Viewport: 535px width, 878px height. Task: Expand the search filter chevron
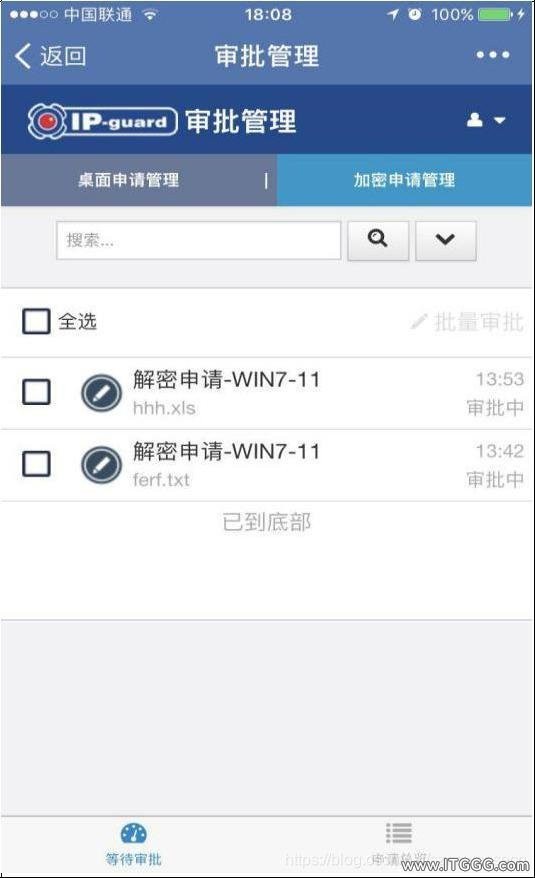446,240
